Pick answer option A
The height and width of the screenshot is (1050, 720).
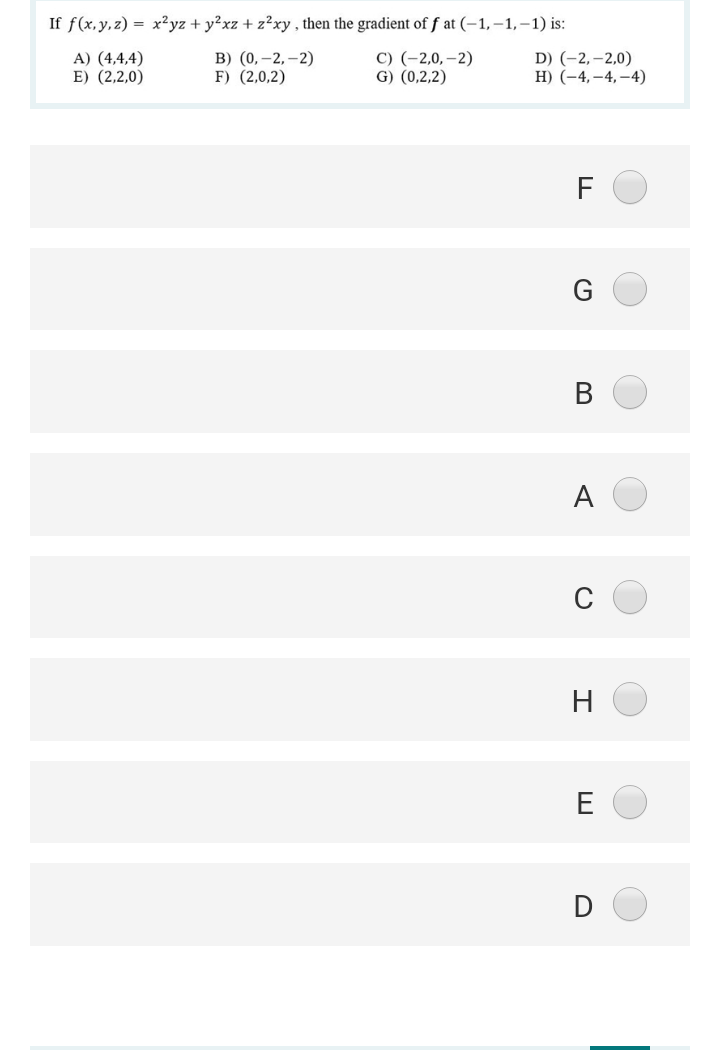tap(630, 495)
